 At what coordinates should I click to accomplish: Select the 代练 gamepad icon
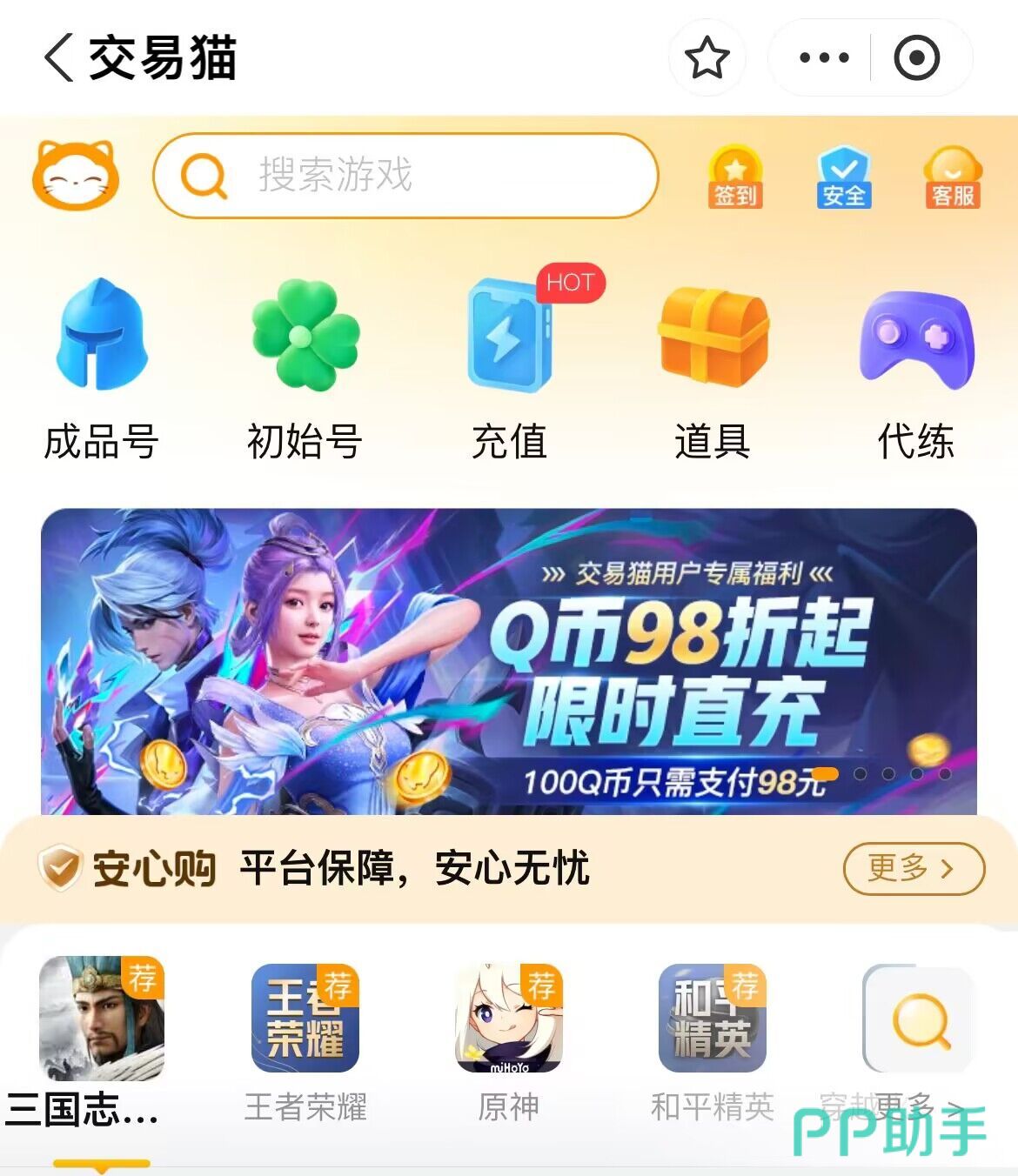pos(914,339)
